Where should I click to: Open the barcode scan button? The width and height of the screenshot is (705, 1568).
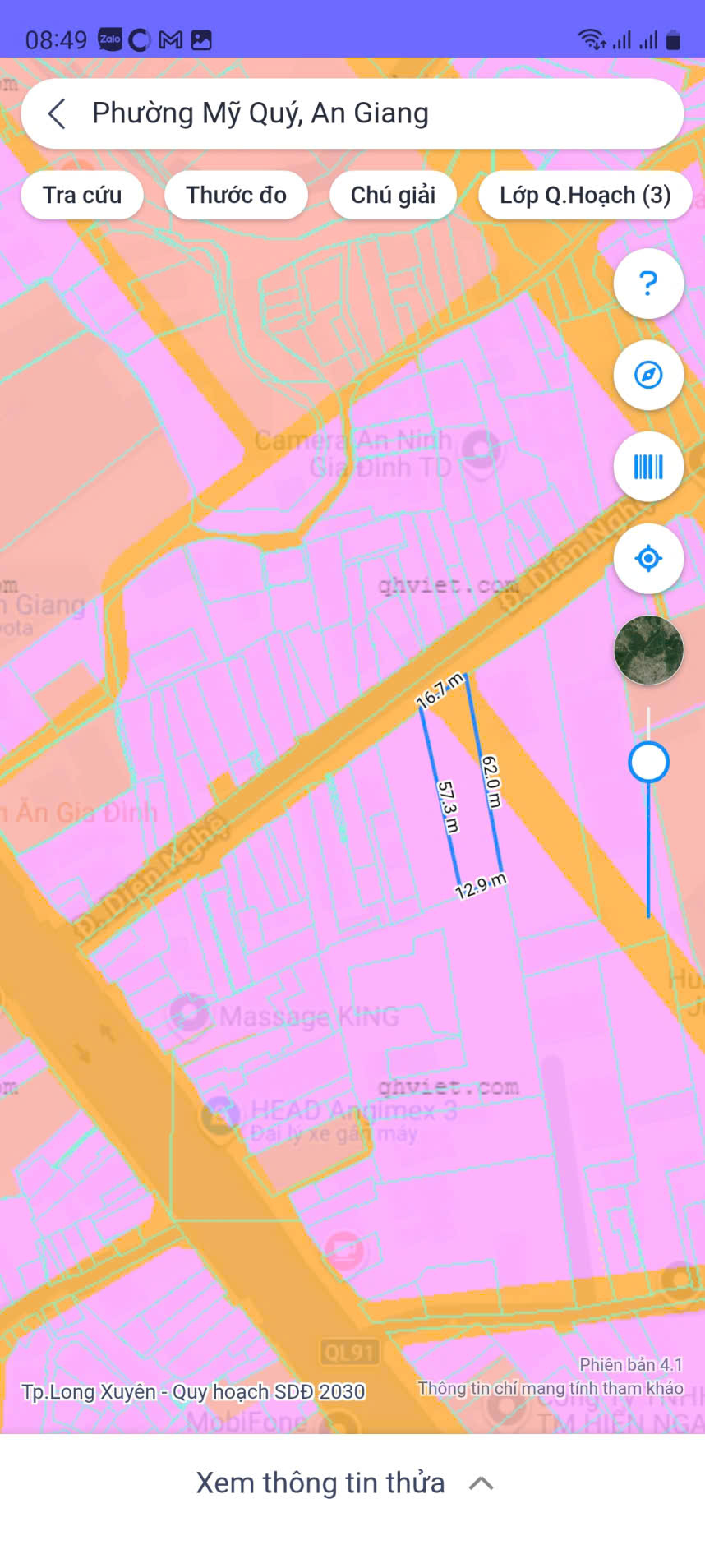pos(648,468)
